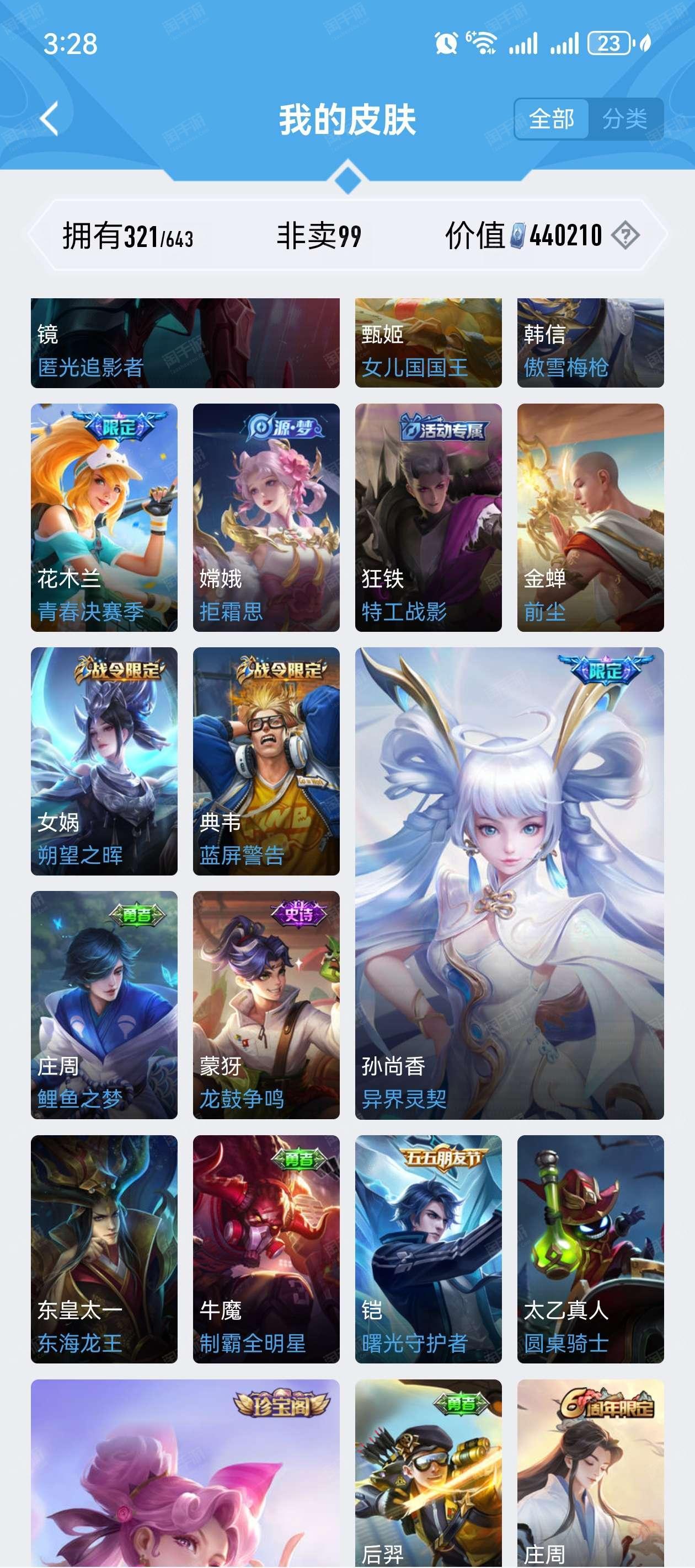View the 女娲 朔望之晖 skin

pyautogui.click(x=104, y=761)
